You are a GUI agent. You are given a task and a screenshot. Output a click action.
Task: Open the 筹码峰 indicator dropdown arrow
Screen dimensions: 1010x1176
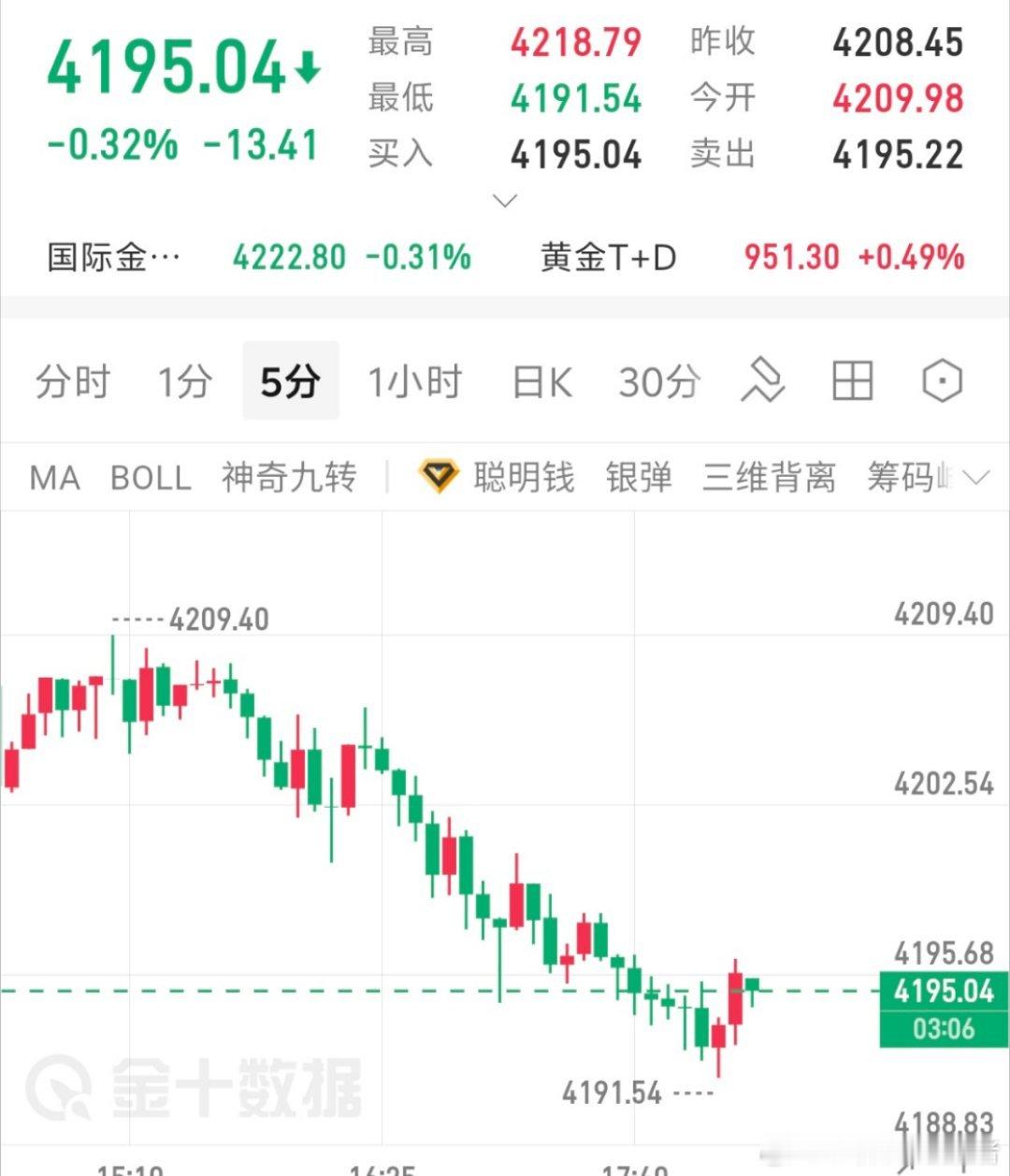pos(978,478)
